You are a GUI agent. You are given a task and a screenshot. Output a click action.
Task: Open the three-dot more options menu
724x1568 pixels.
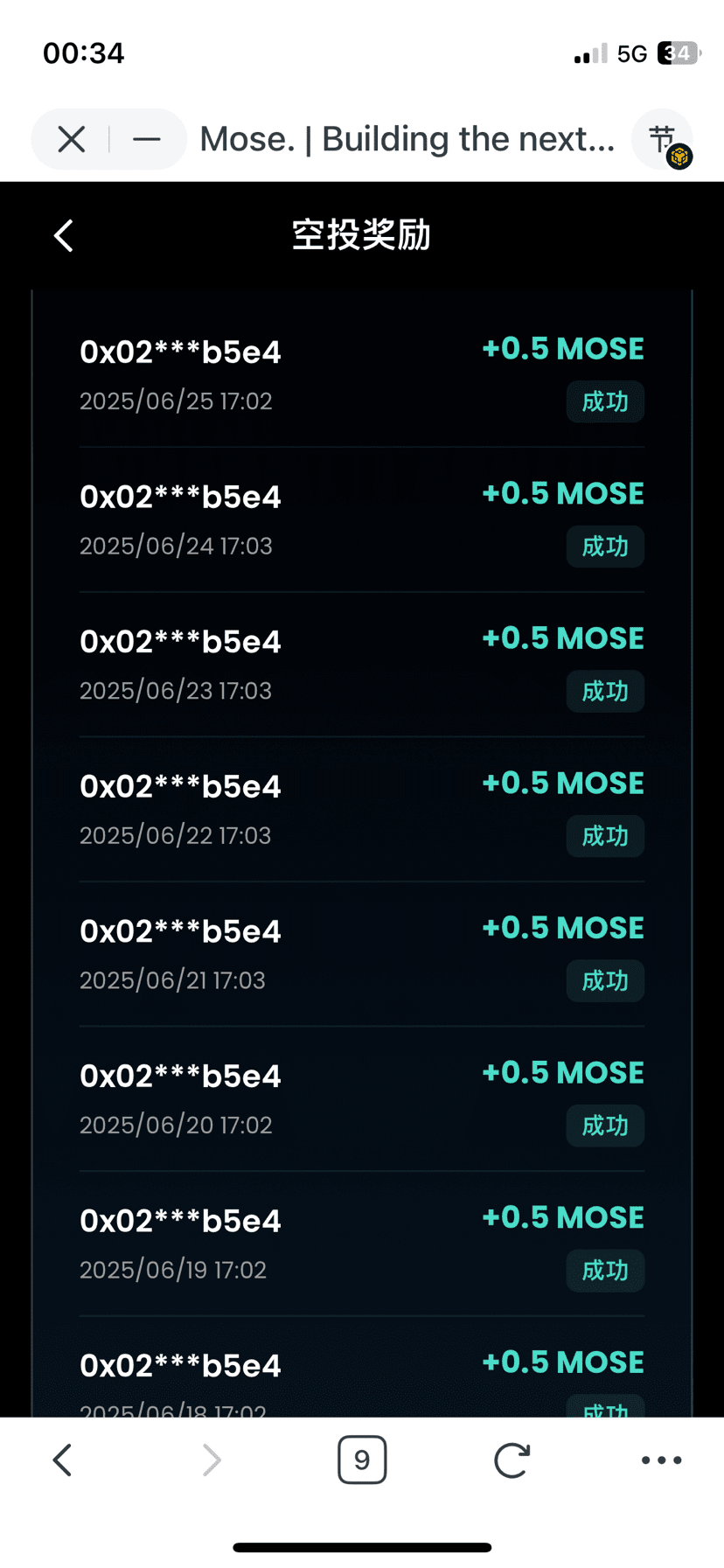(x=662, y=1460)
